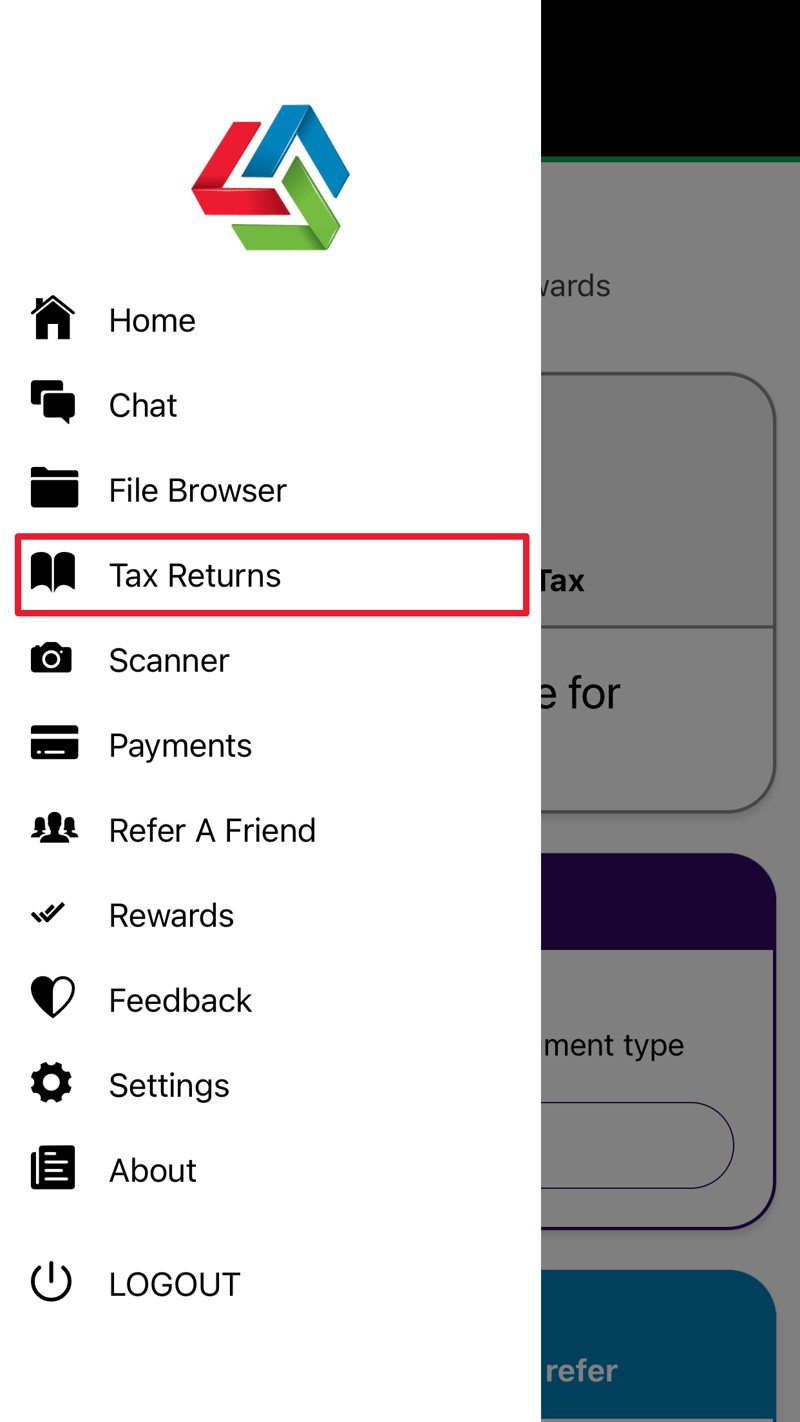Open the Feedback page

click(180, 1000)
